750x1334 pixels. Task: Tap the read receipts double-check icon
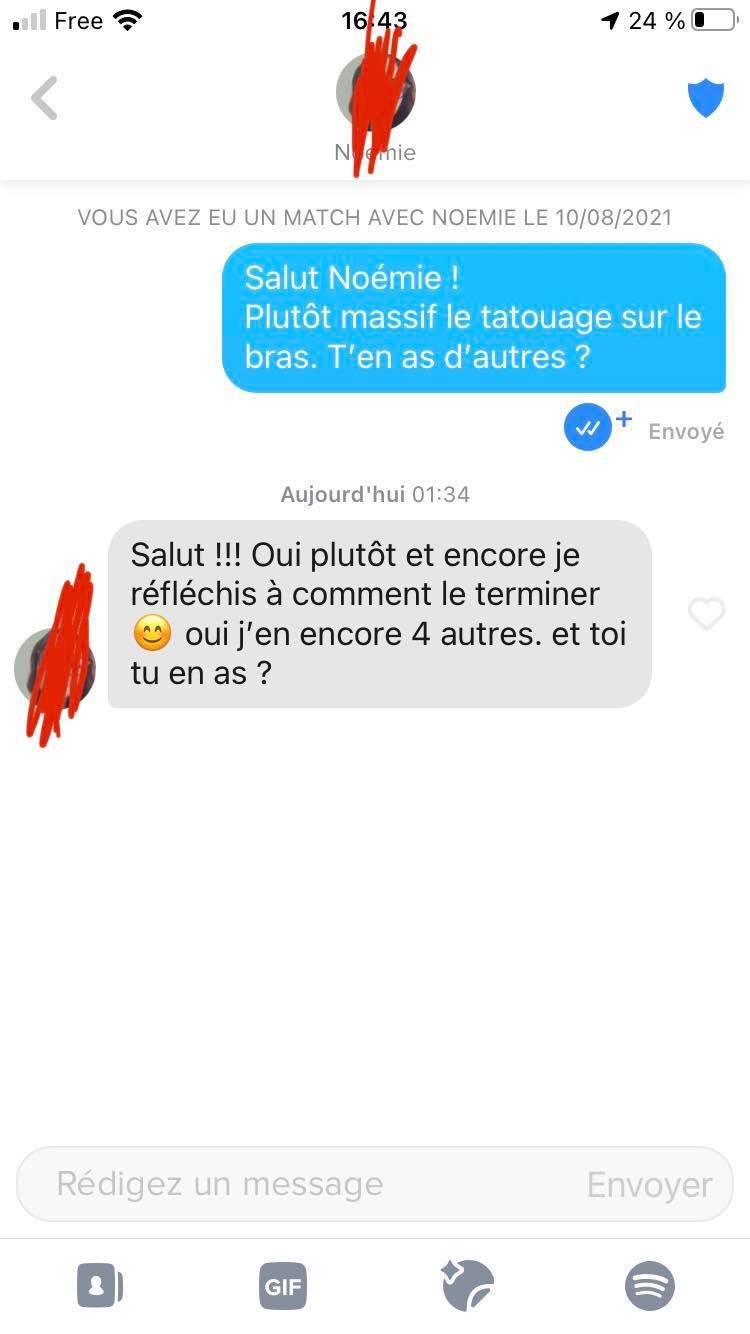588,428
